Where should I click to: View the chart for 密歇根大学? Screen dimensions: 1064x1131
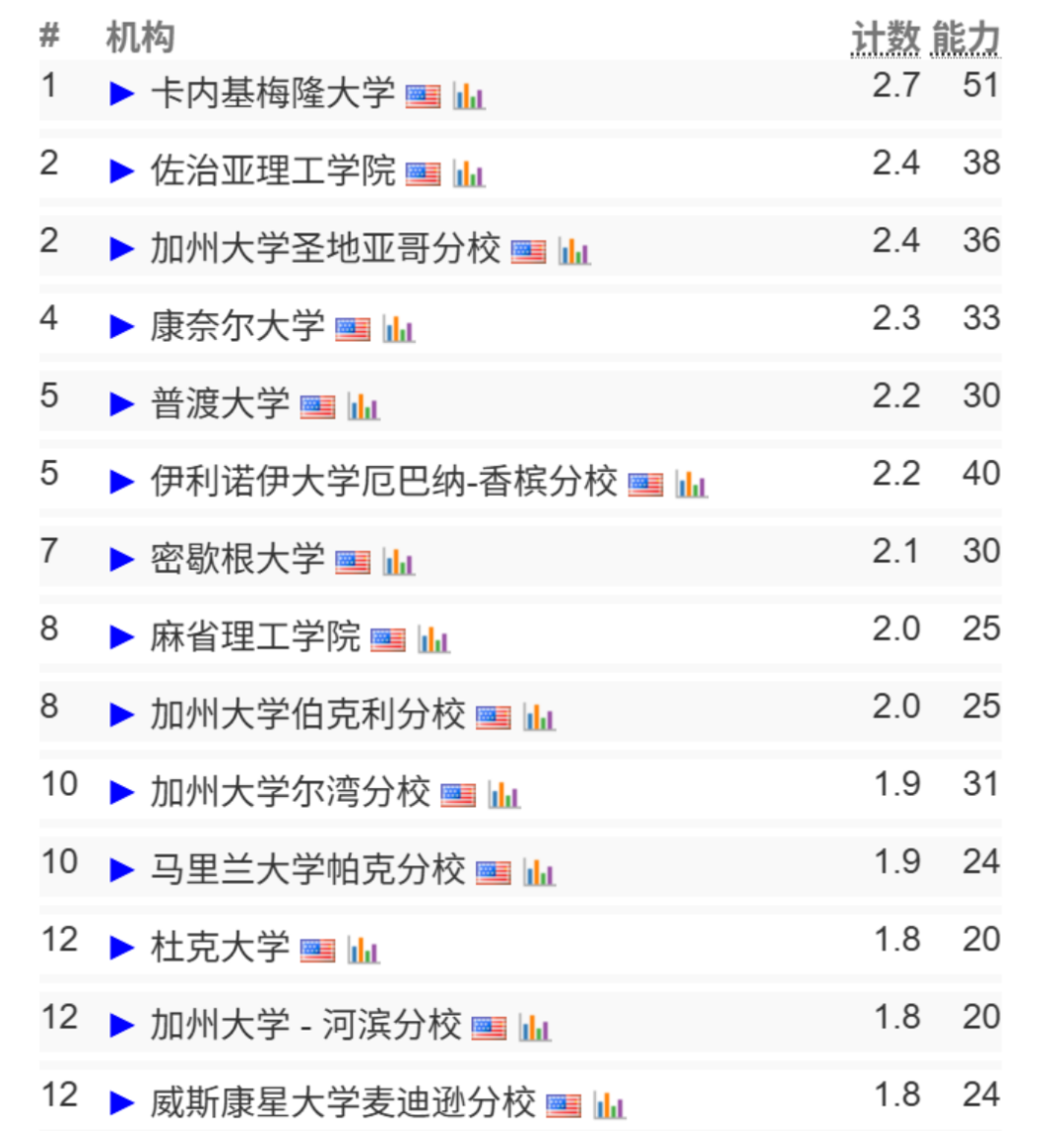click(x=399, y=562)
